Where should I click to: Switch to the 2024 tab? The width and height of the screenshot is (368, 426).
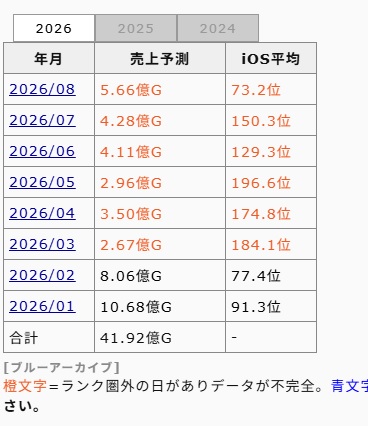click(x=218, y=28)
